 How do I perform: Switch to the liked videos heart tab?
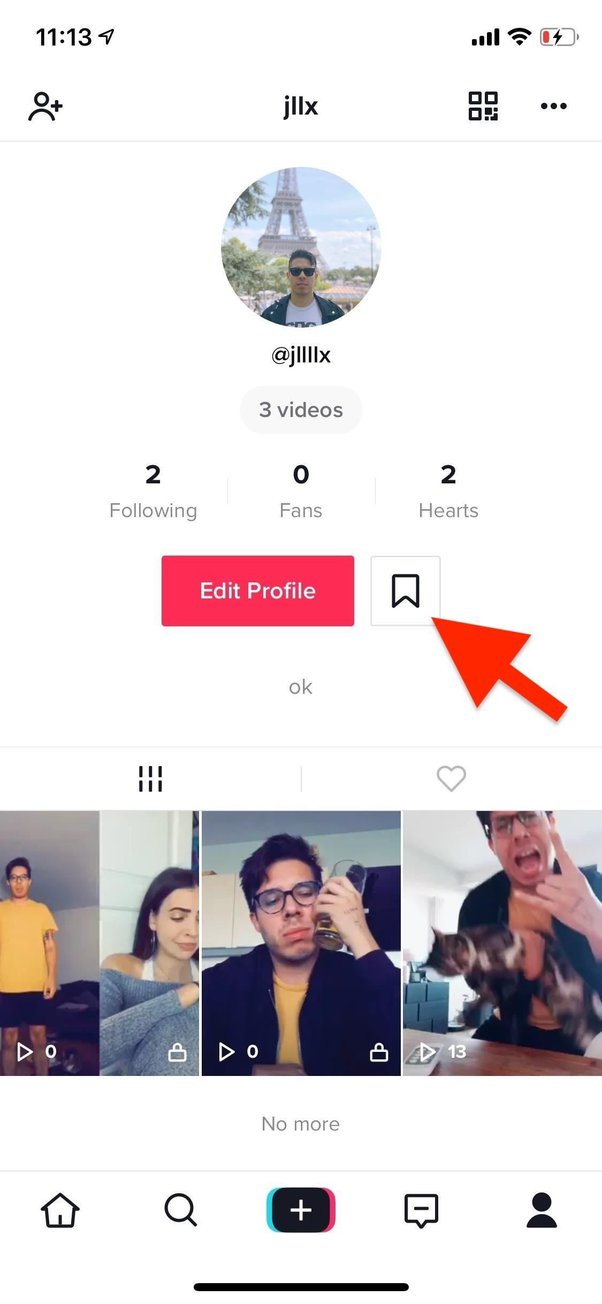click(451, 779)
